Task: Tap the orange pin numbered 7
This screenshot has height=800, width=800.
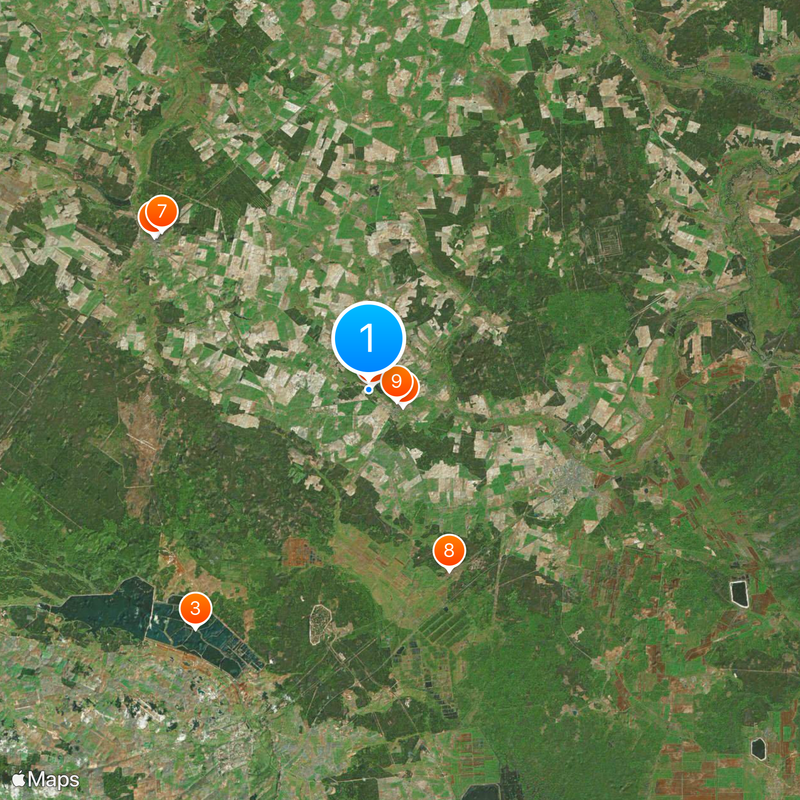Action: coord(161,211)
